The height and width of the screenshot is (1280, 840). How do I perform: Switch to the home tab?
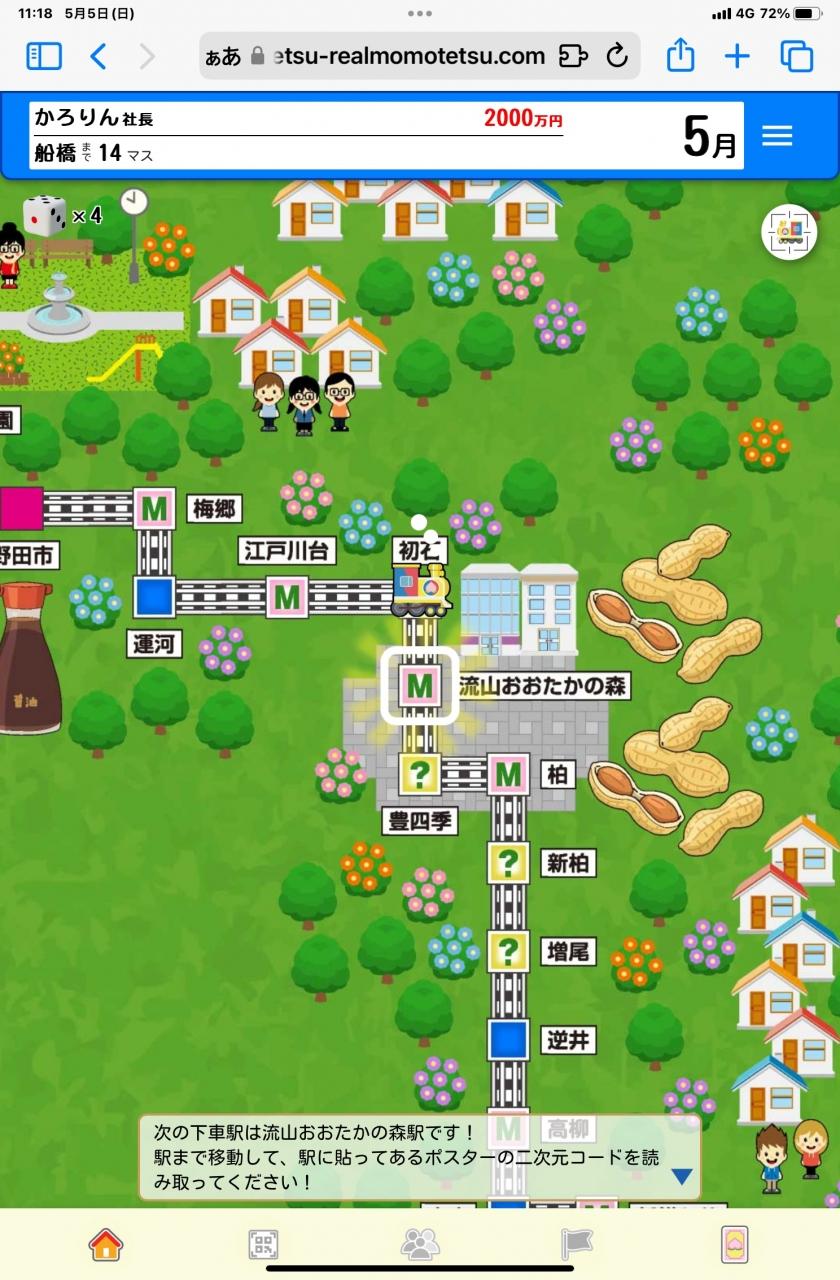click(105, 1244)
